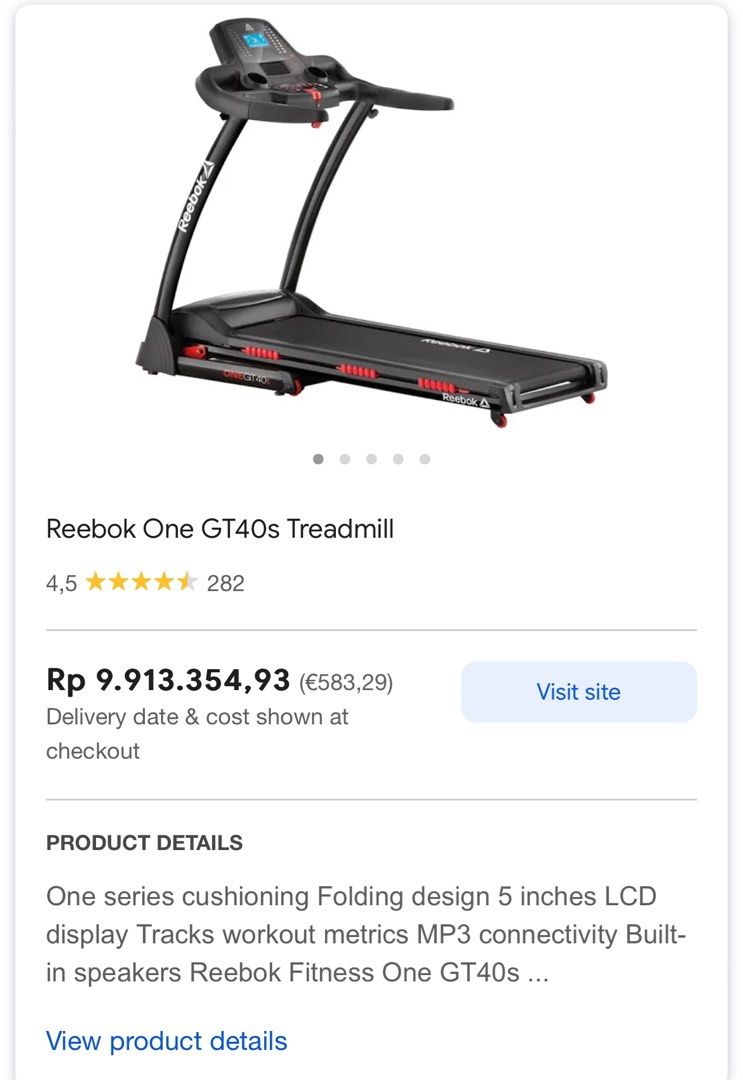Click the fourth carousel navigation dot
Viewport: 743px width, 1080px height.
click(399, 461)
